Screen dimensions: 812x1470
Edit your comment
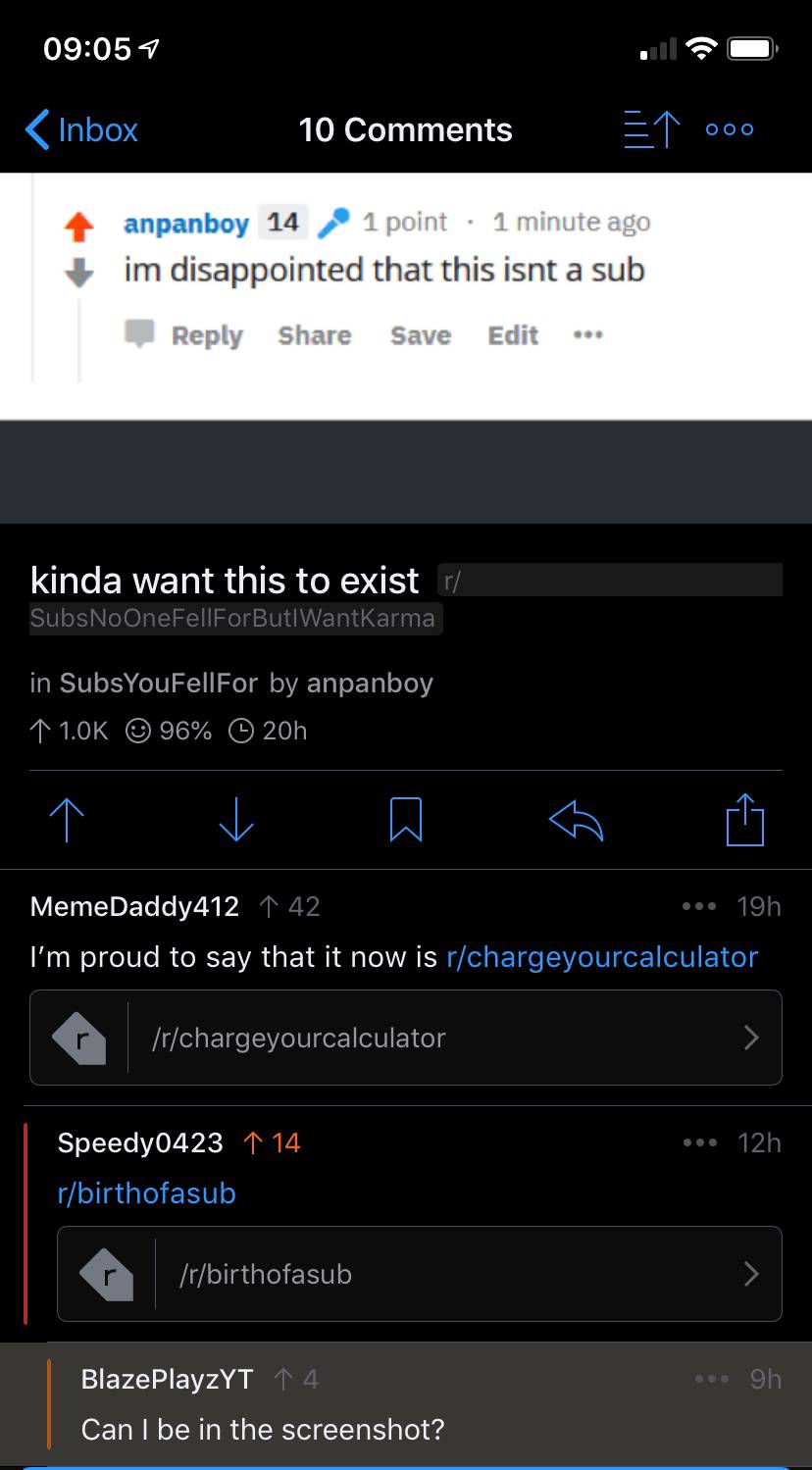[x=512, y=336]
